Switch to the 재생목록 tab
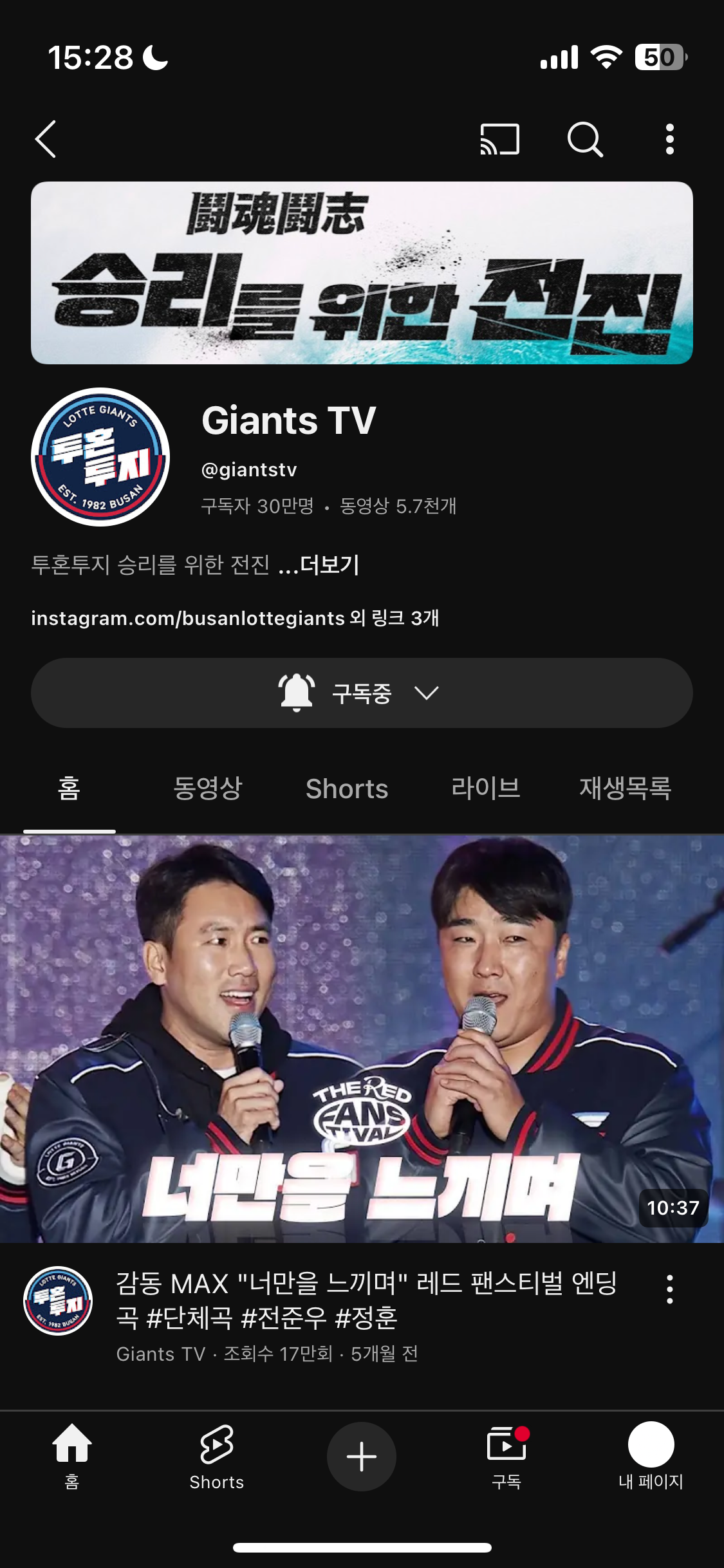The height and width of the screenshot is (1568, 724). [625, 789]
